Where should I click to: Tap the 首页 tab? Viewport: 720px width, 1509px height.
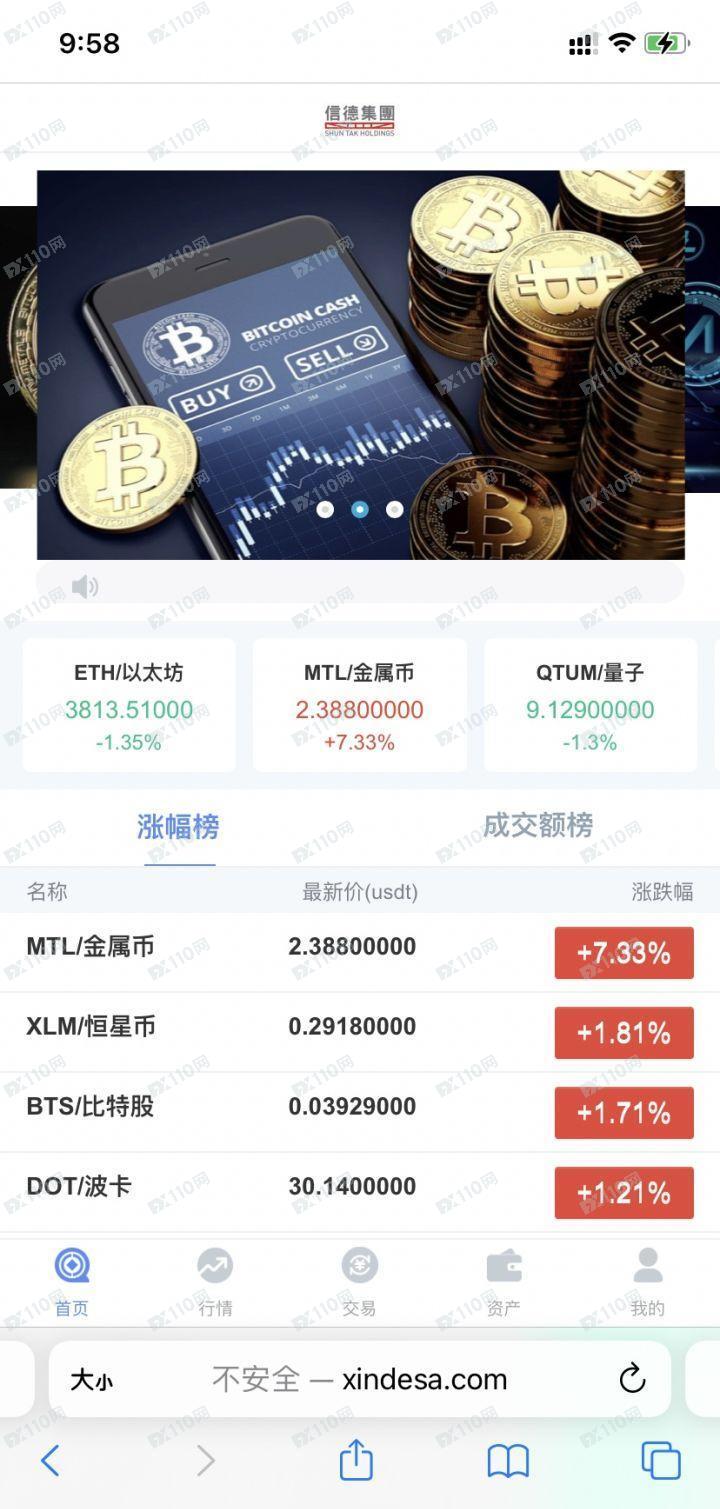coord(72,1282)
